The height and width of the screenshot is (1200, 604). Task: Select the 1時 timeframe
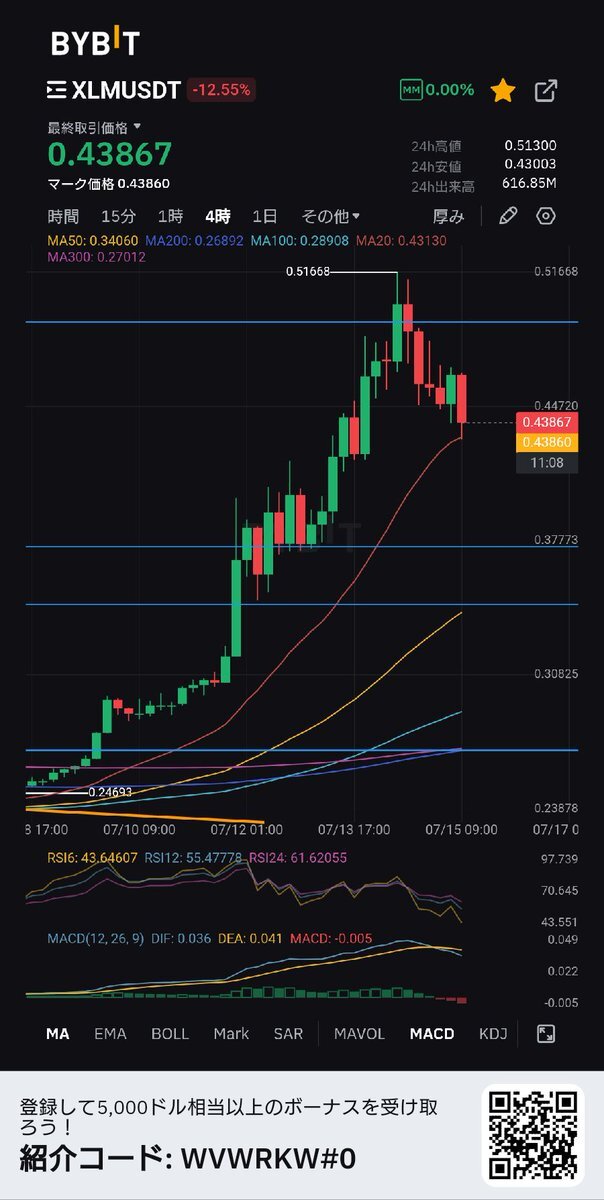click(170, 216)
